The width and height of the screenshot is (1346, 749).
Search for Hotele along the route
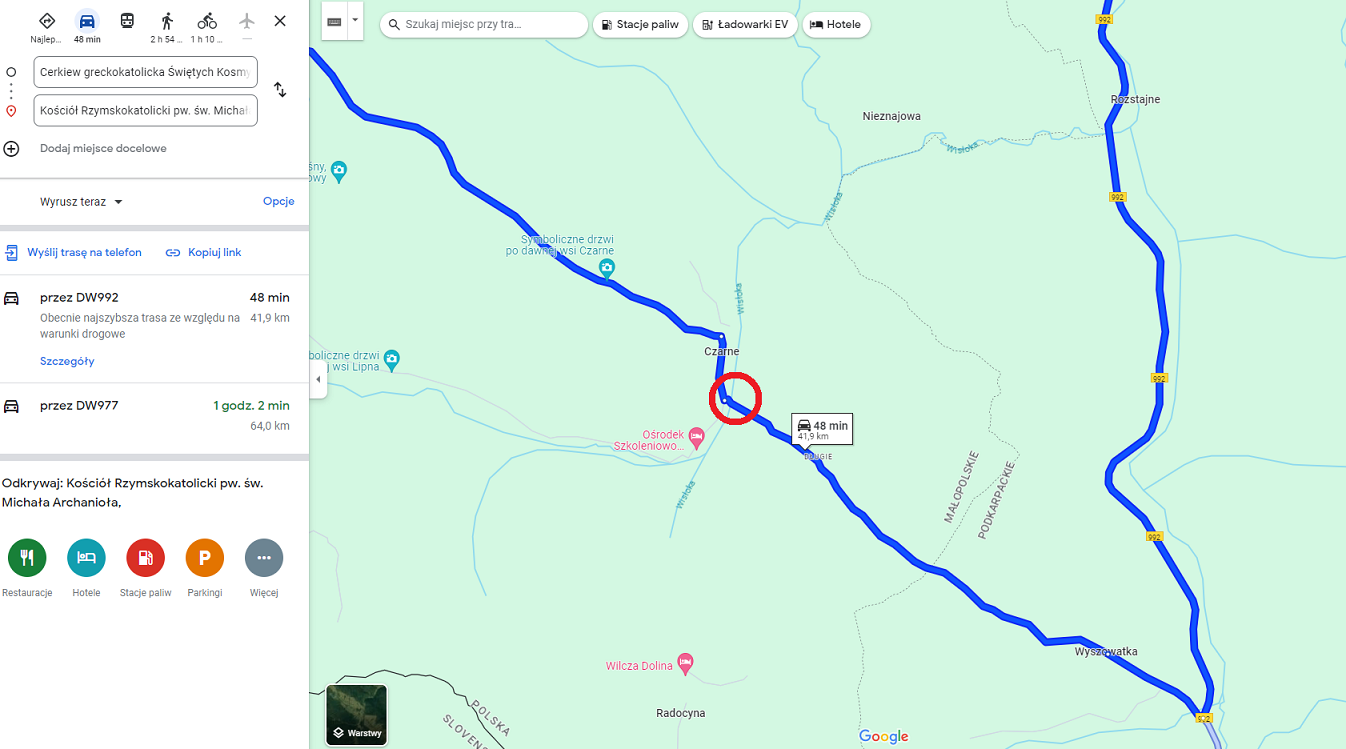coord(835,24)
